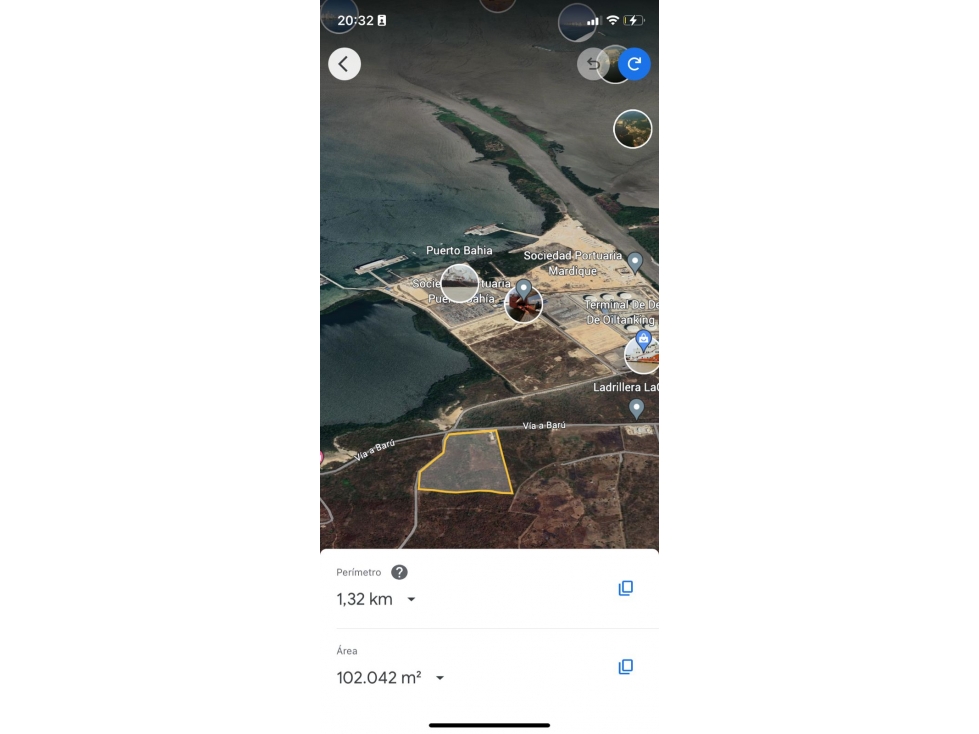The image size is (979, 734).
Task: Open the Sociedad Portuaria Puerto Bahia photo marker
Action: tap(523, 303)
